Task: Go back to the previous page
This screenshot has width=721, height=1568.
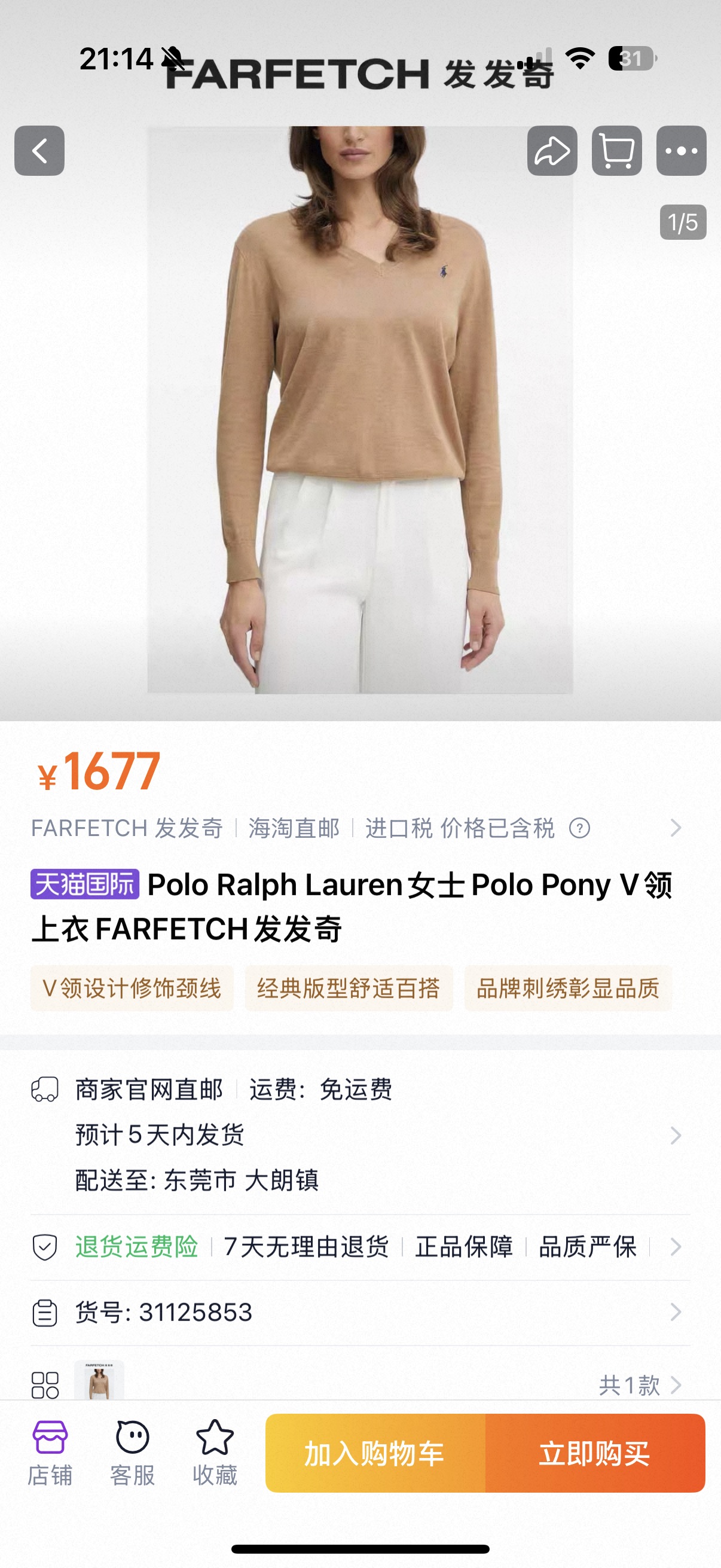Action: [x=39, y=151]
